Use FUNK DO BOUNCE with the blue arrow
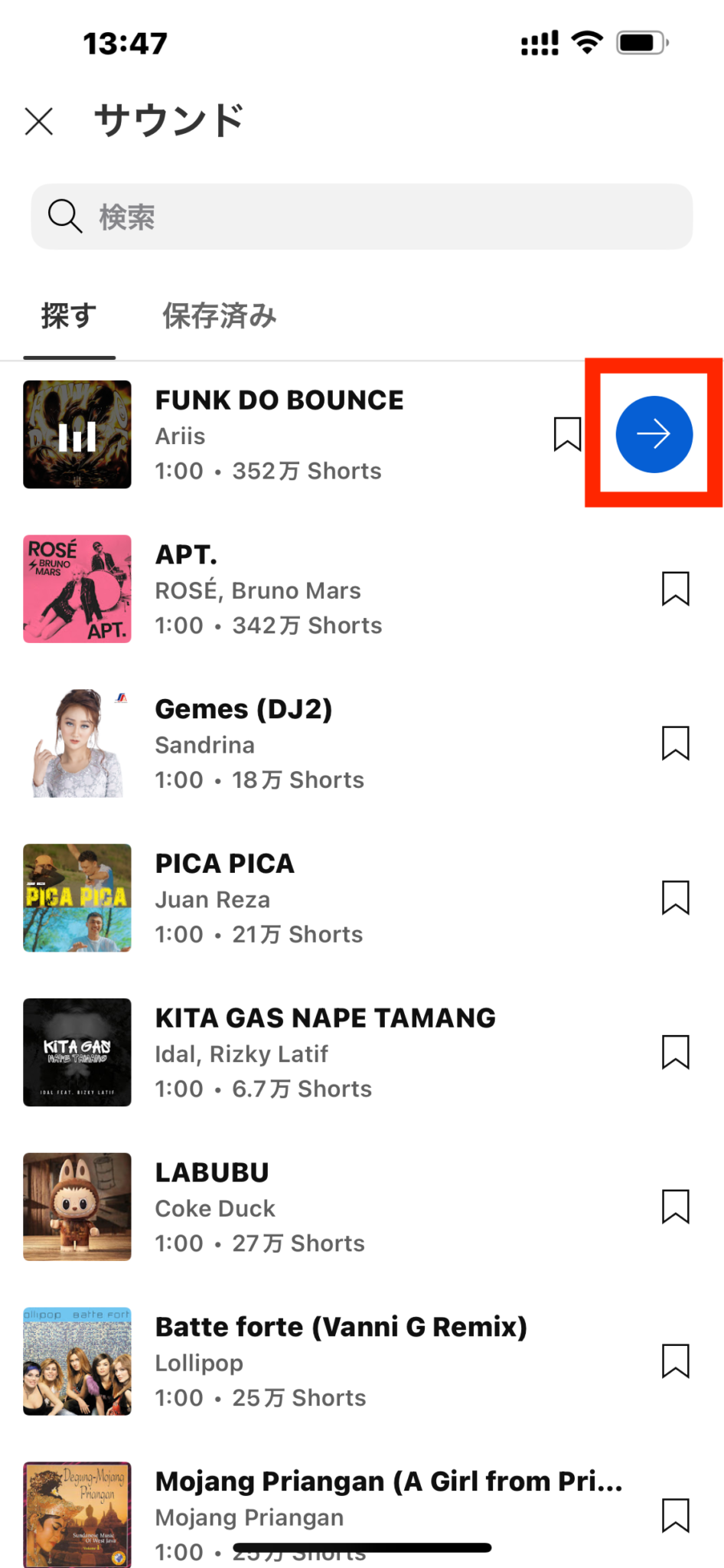 pyautogui.click(x=654, y=434)
